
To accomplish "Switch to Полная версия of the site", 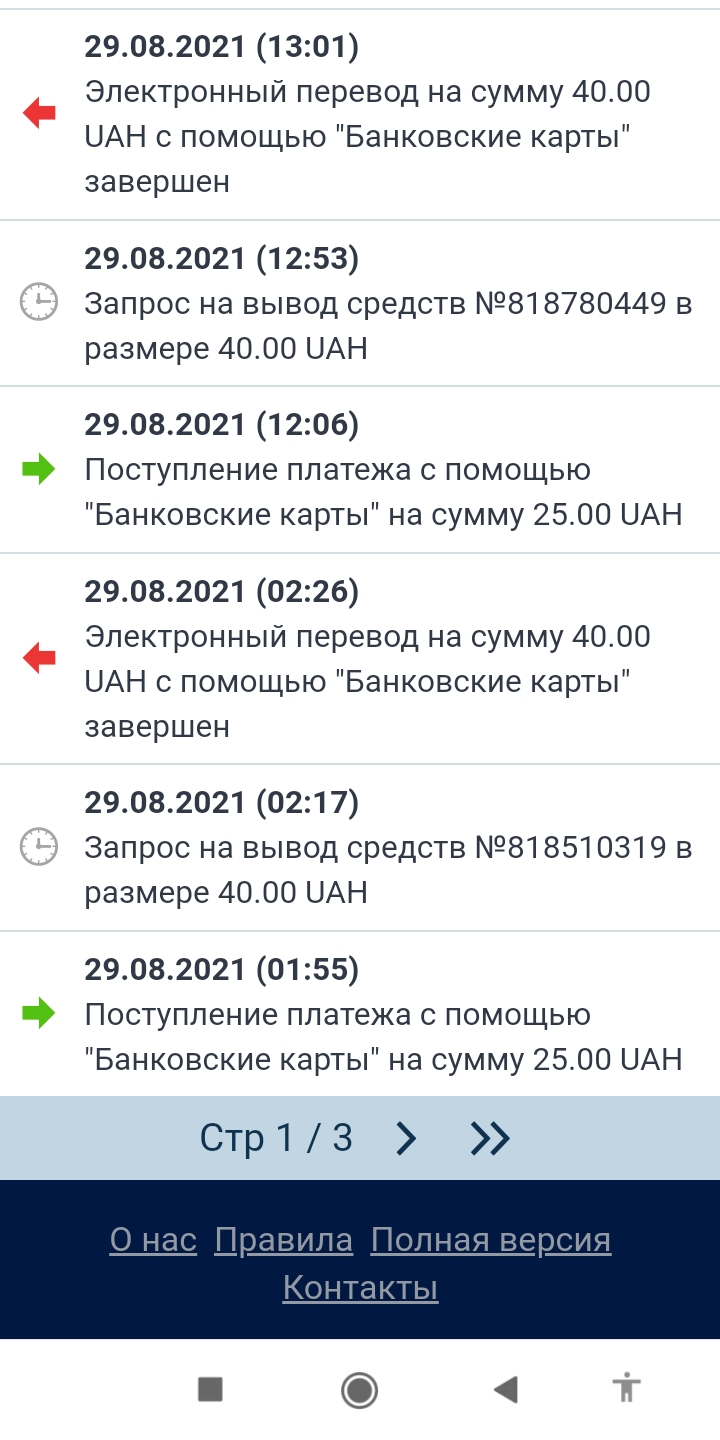I will (x=490, y=1241).
